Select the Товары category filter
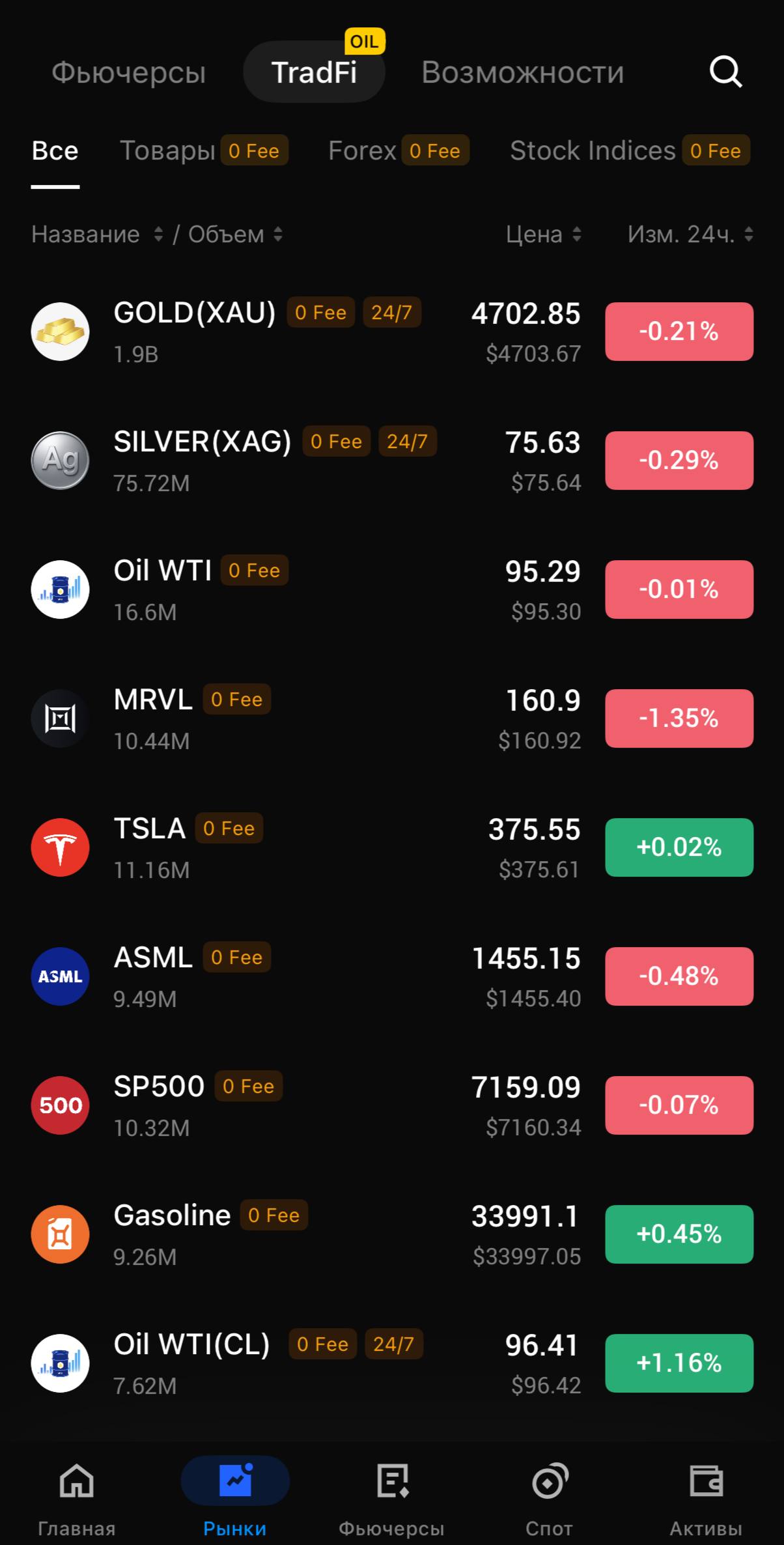 tap(167, 151)
